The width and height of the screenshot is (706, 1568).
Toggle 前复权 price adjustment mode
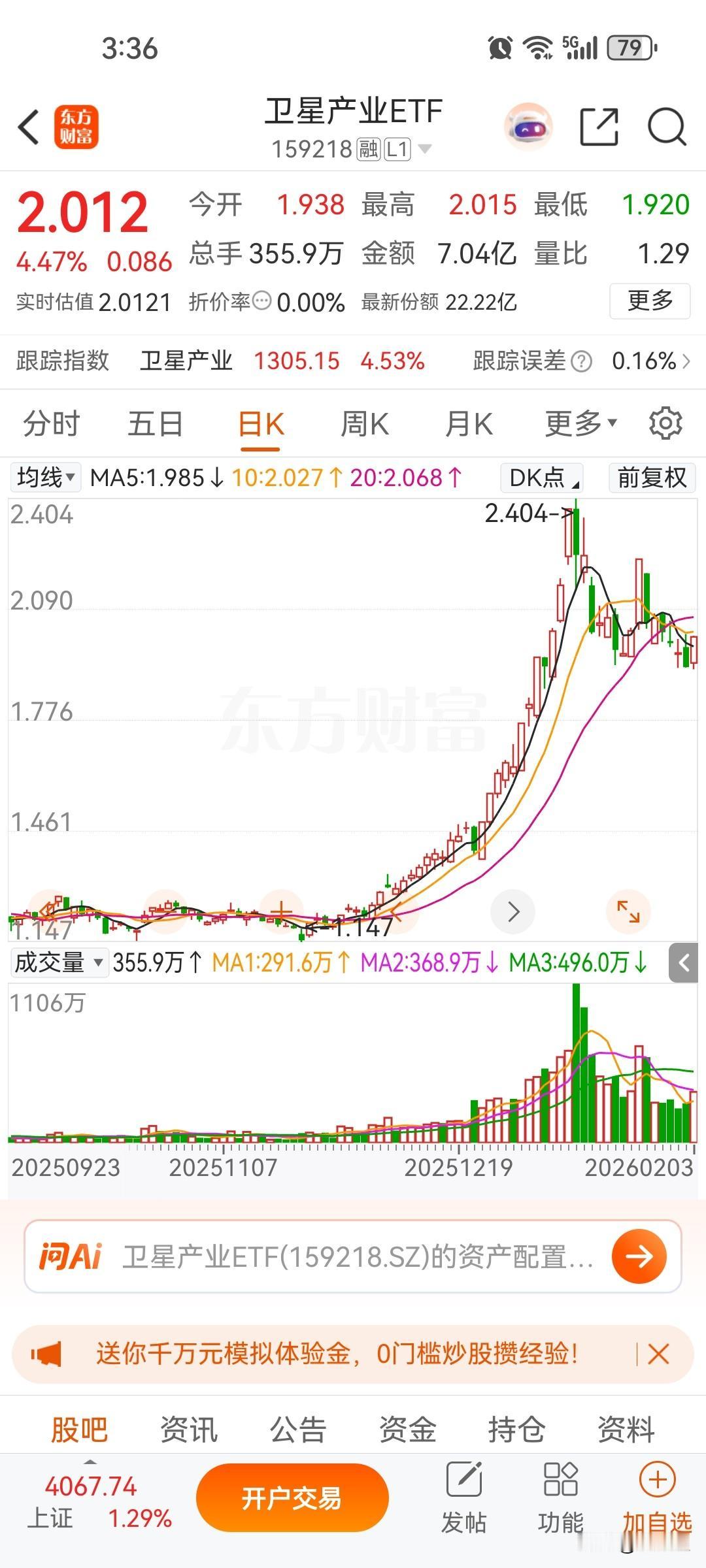pos(651,478)
